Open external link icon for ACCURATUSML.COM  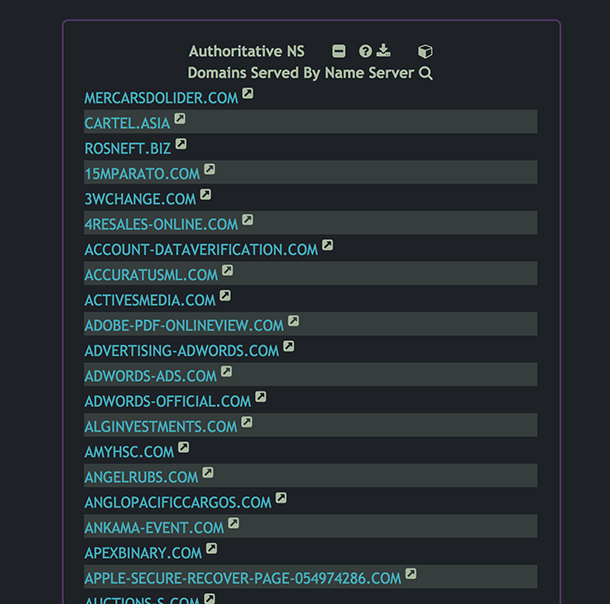[228, 271]
